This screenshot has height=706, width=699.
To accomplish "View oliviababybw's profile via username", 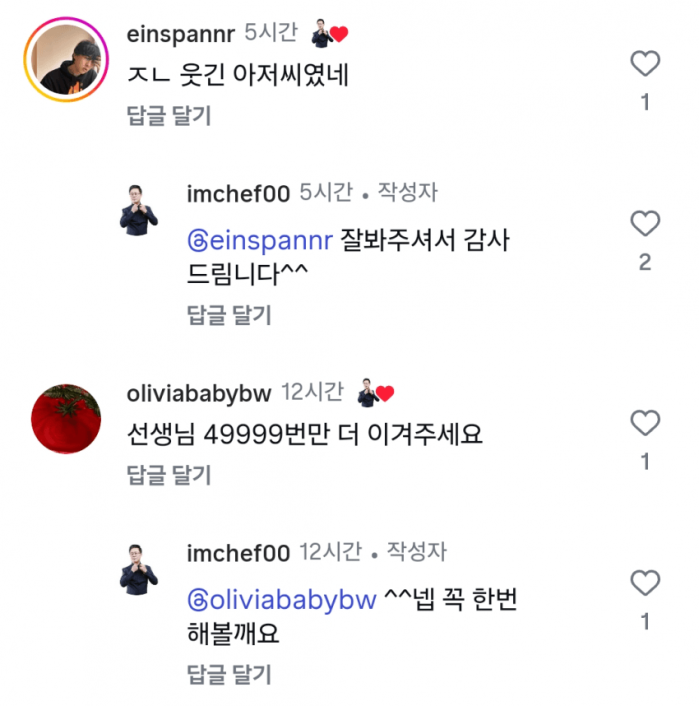I will coord(199,393).
